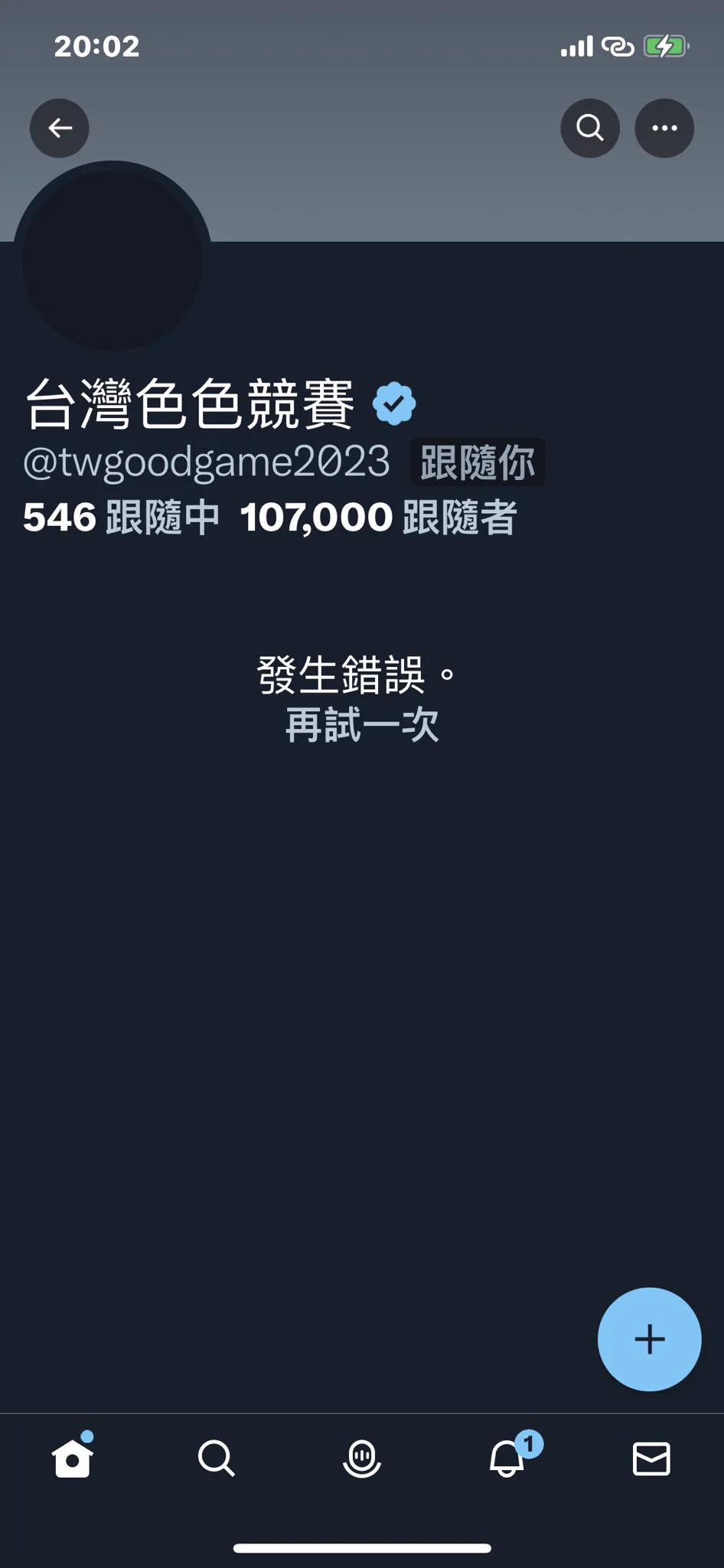Open the profile avatar picture
Screen dimensions: 724x1568
point(113,259)
